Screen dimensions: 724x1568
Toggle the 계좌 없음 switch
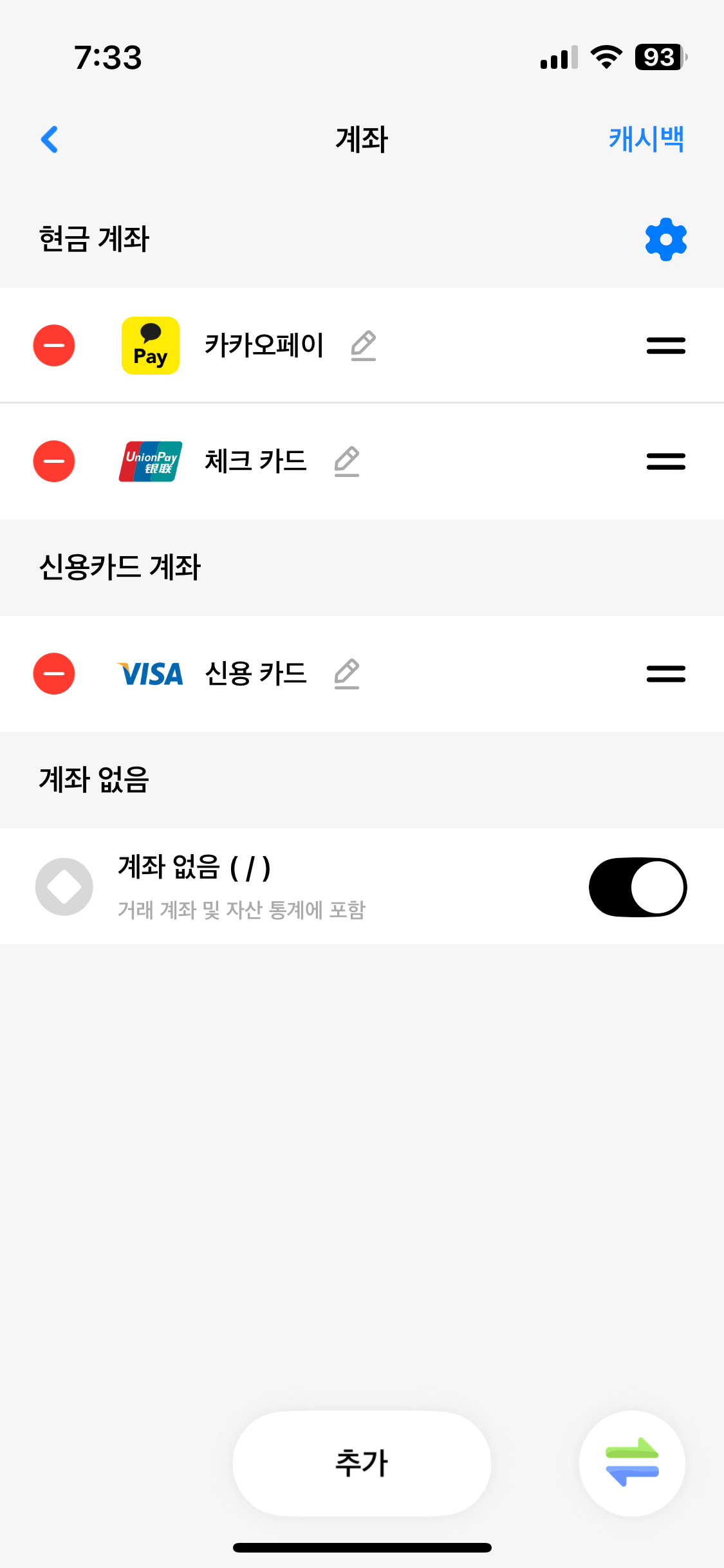[637, 887]
